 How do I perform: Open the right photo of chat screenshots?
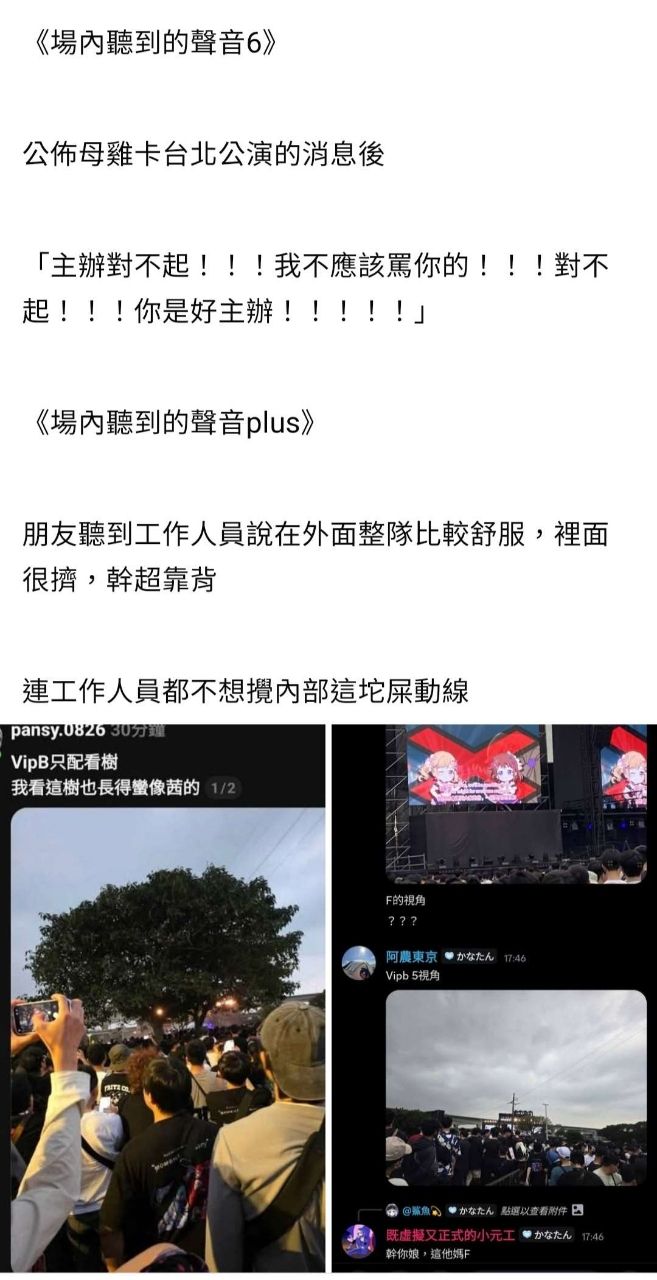tap(494, 1000)
